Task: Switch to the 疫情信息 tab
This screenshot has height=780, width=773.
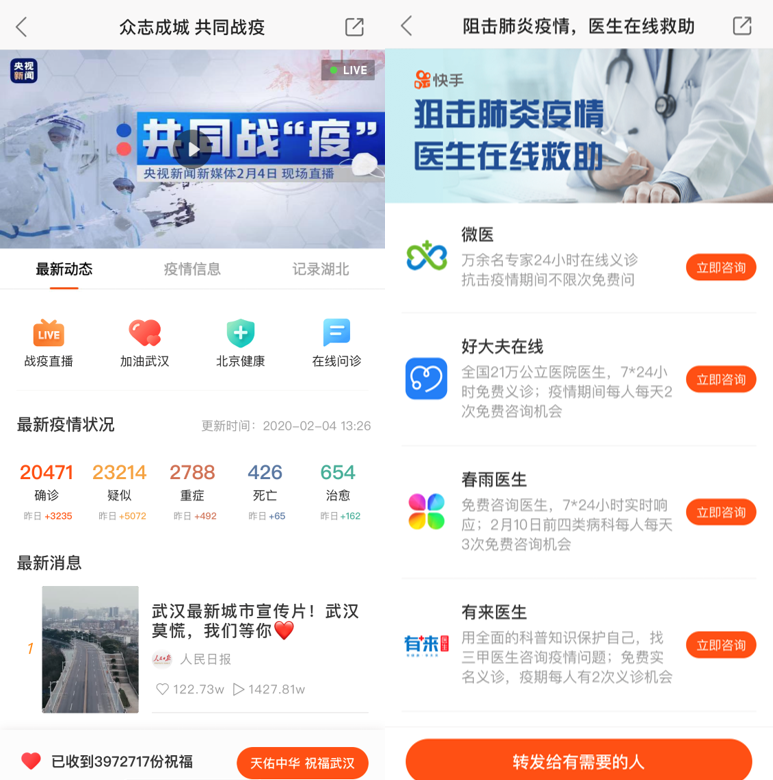Action: pyautogui.click(x=192, y=269)
